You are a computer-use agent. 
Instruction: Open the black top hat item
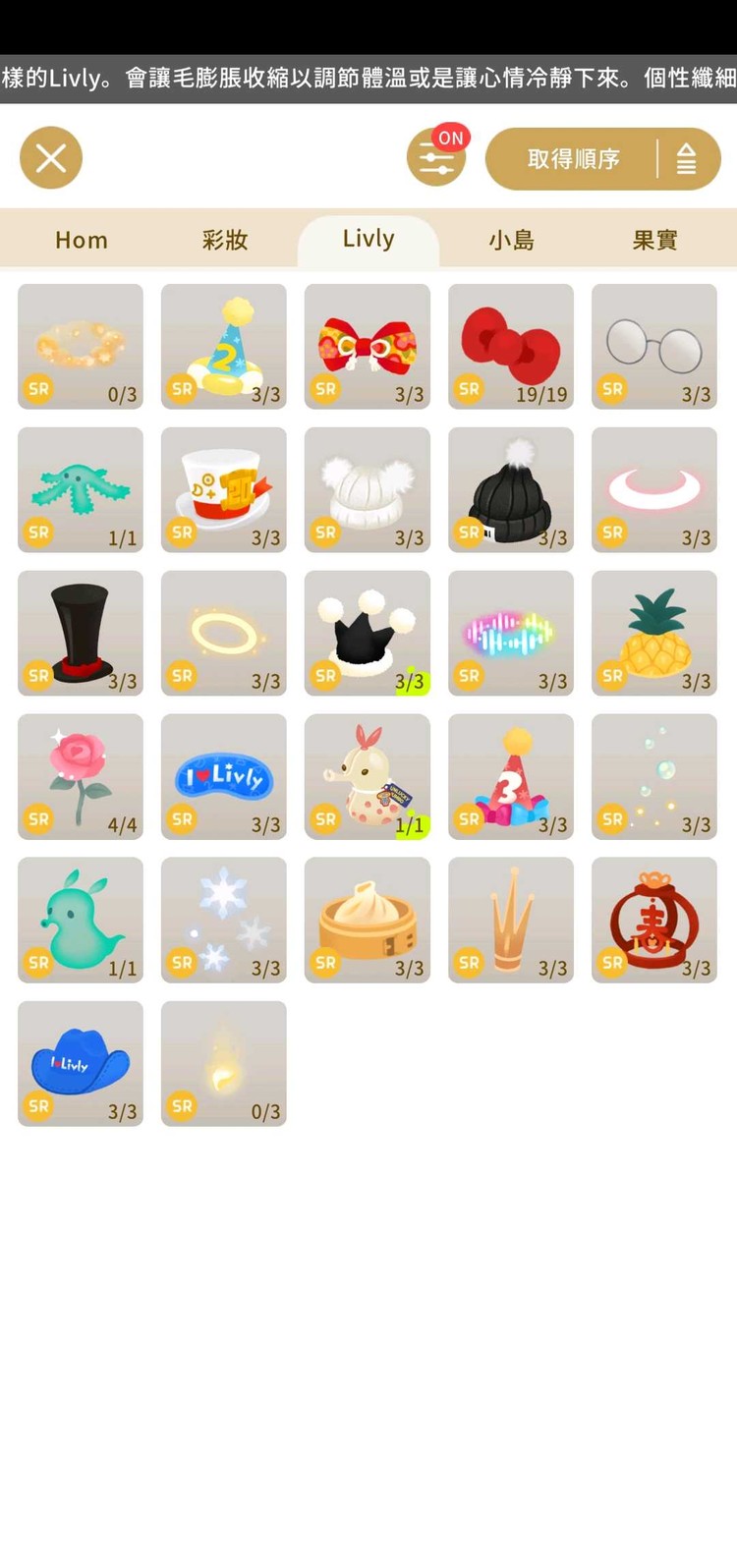(81, 634)
